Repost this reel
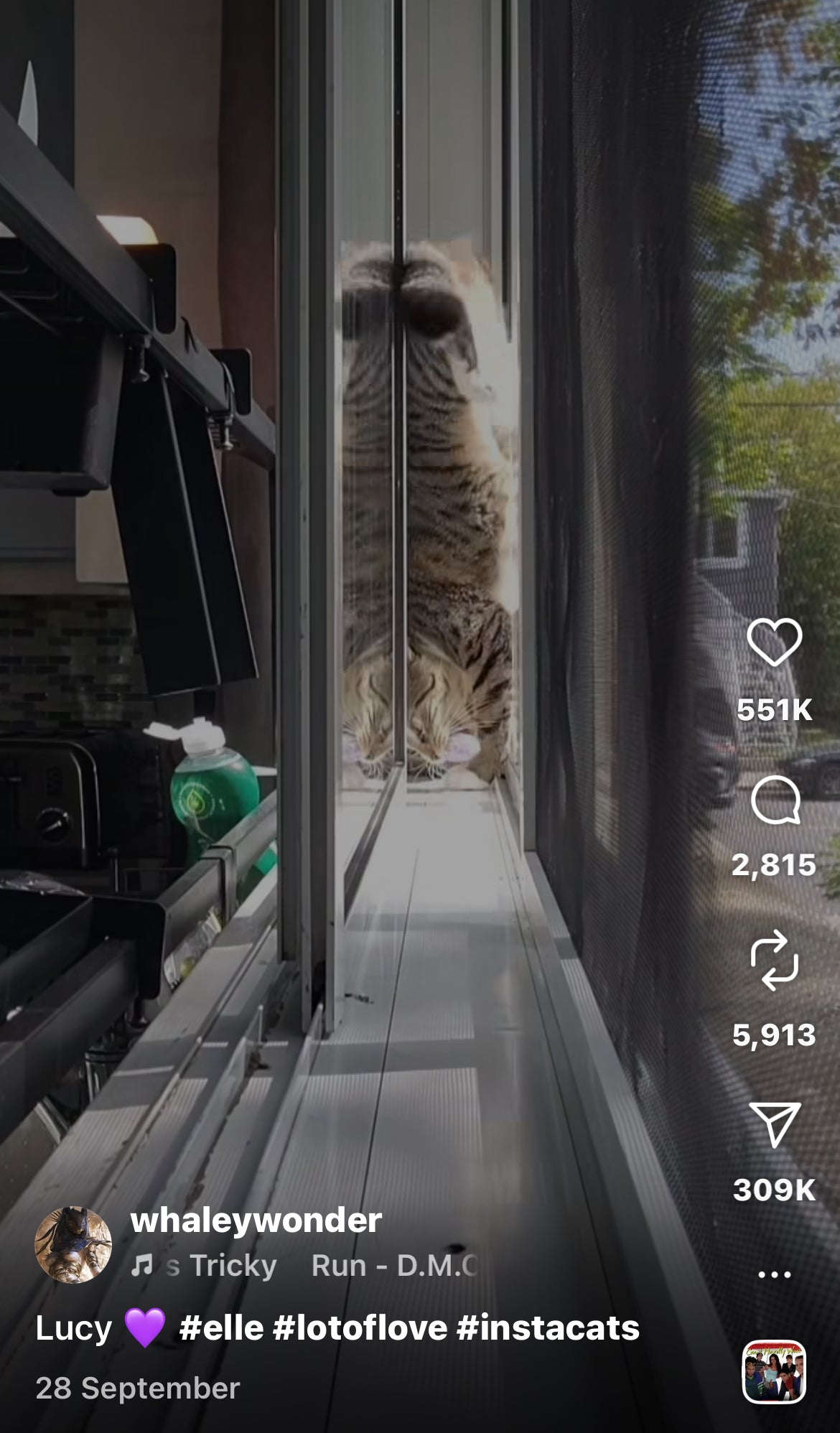840x1433 pixels. pos(774,961)
